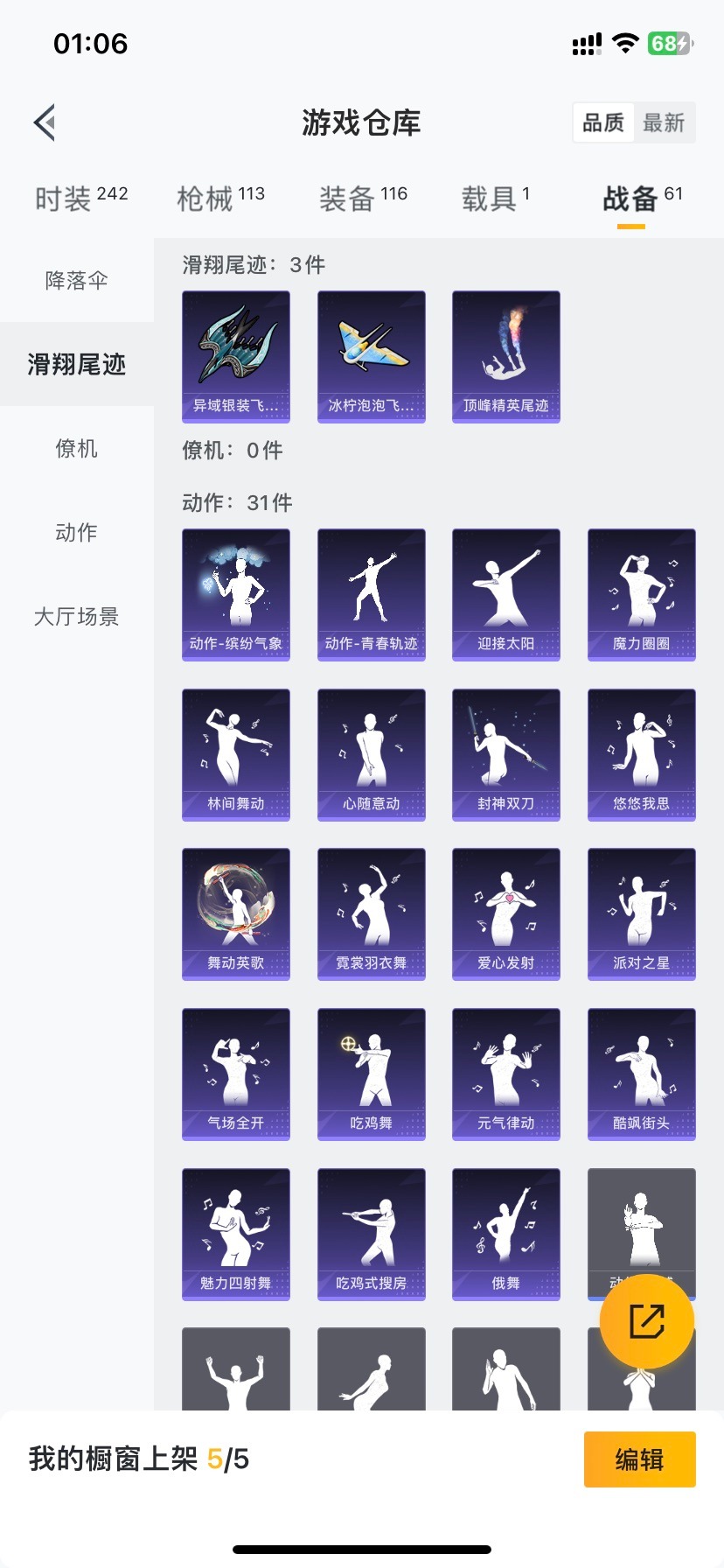Image resolution: width=724 pixels, height=1568 pixels.
Task: Switch to the 装备 tab
Action: point(363,199)
